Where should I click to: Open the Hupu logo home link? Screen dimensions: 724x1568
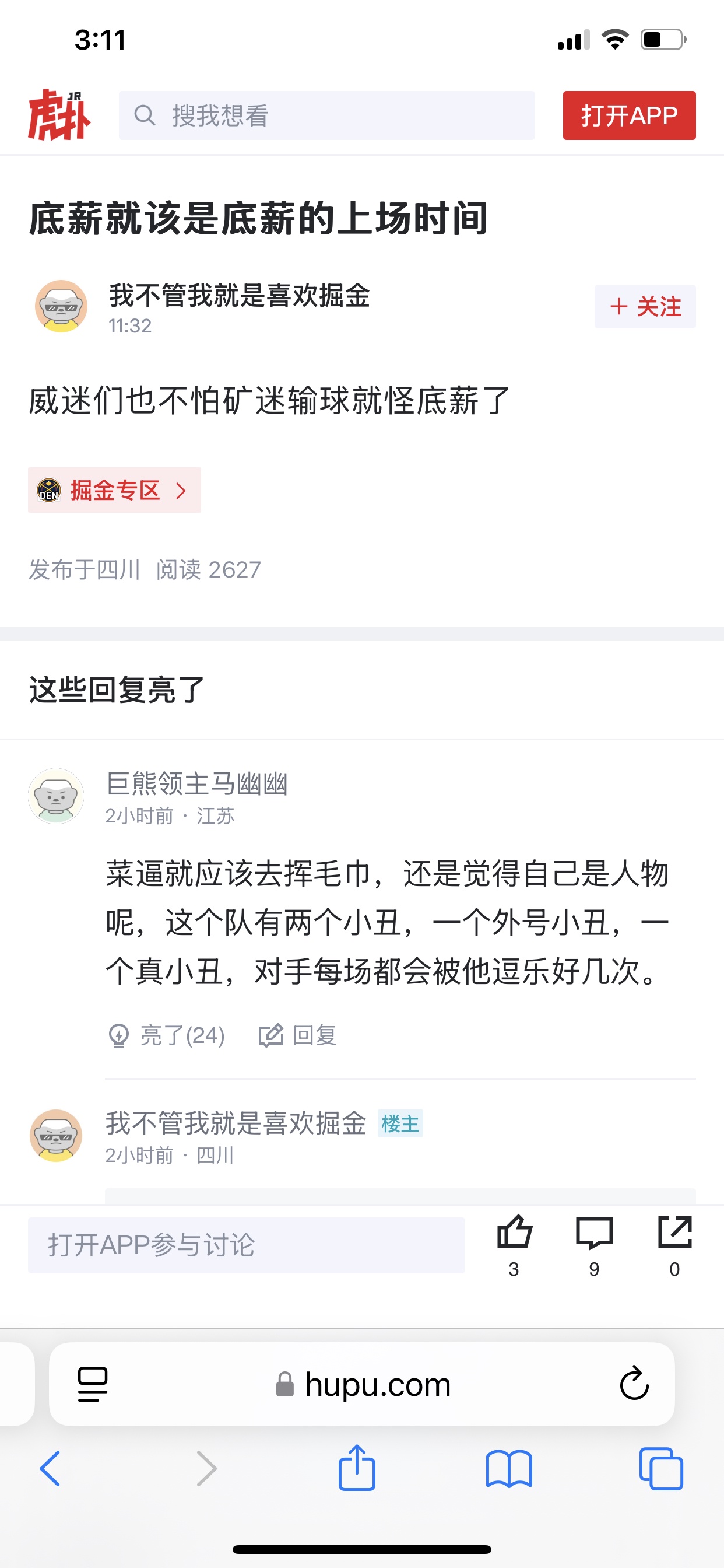click(59, 115)
